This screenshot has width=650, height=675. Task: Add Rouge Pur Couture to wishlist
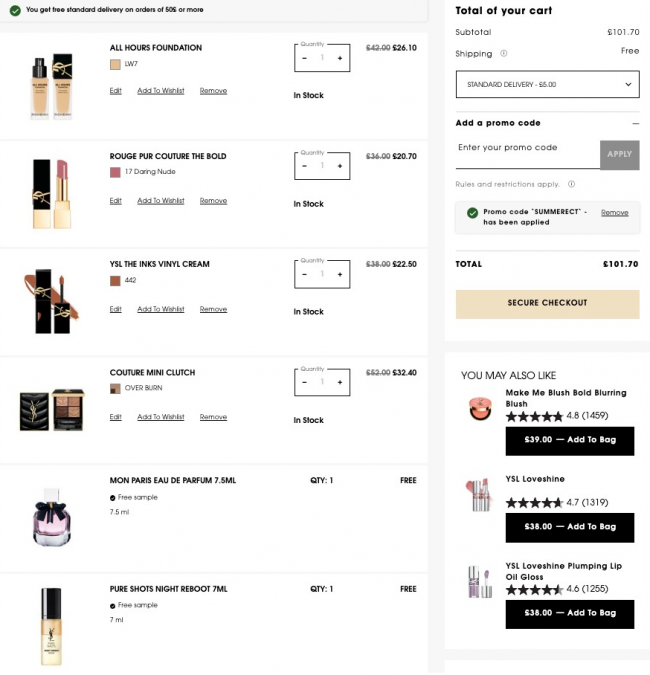tap(160, 201)
